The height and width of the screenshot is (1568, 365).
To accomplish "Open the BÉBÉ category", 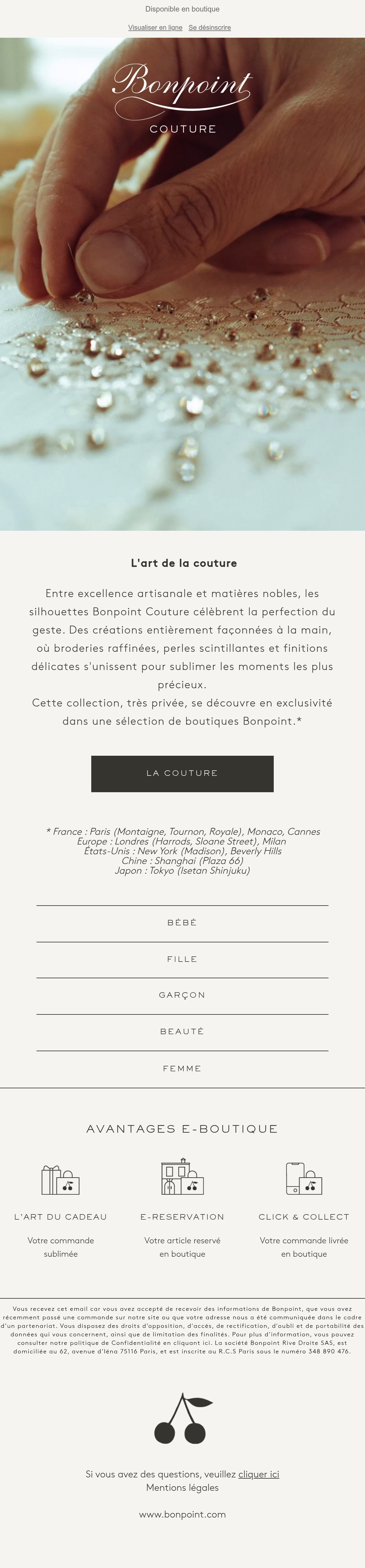I will tap(182, 922).
